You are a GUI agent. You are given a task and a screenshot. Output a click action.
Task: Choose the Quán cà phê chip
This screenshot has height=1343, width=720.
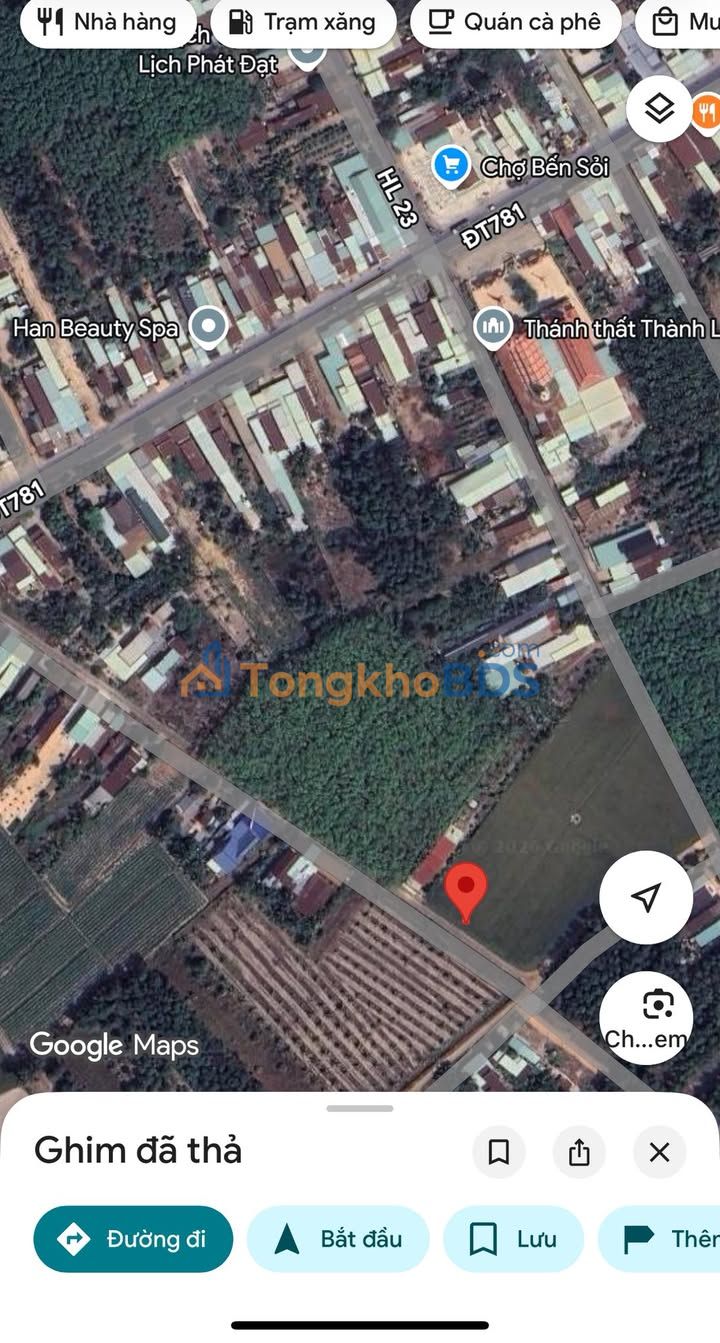point(514,22)
